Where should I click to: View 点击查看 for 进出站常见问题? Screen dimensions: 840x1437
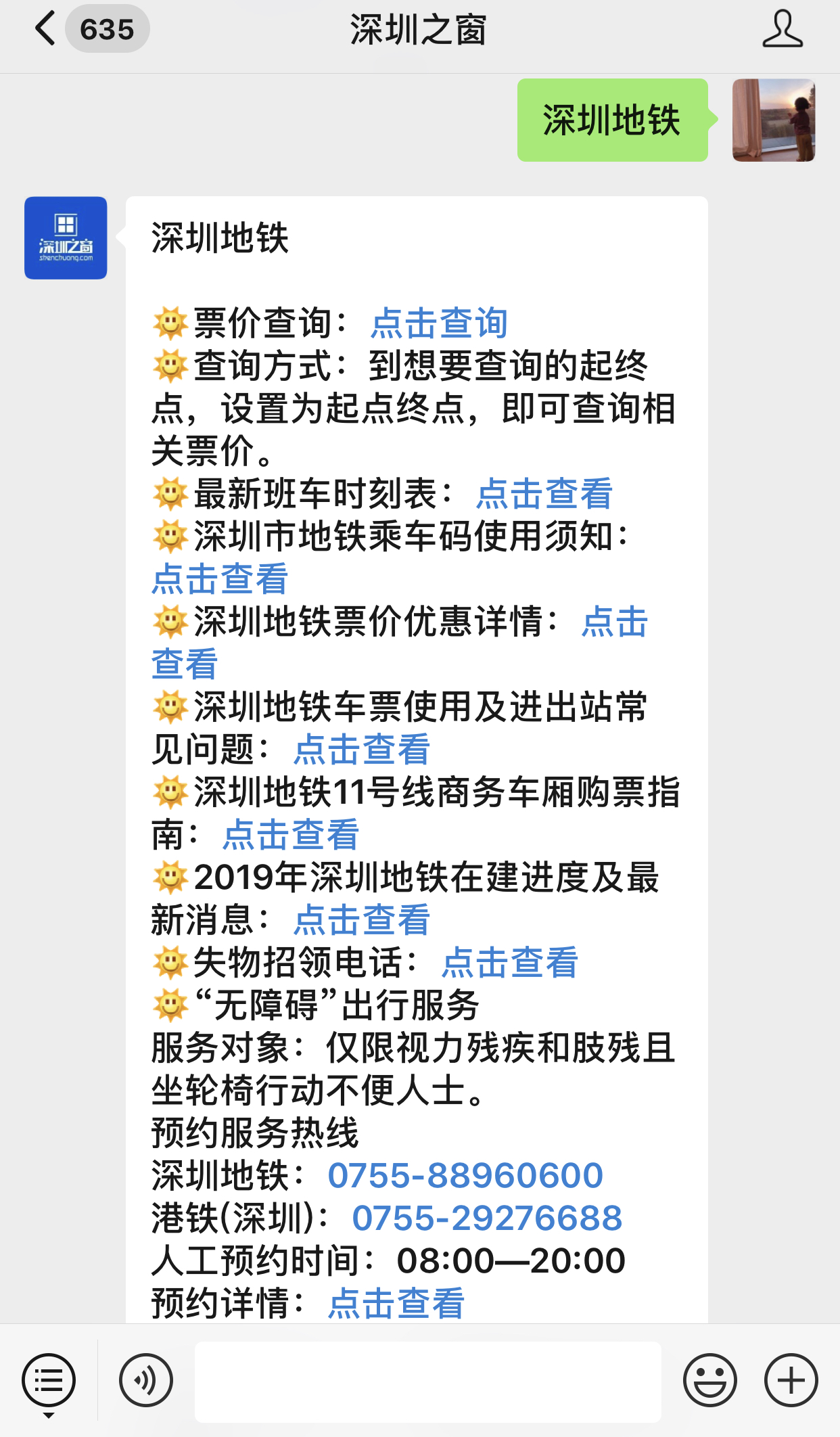coord(362,749)
